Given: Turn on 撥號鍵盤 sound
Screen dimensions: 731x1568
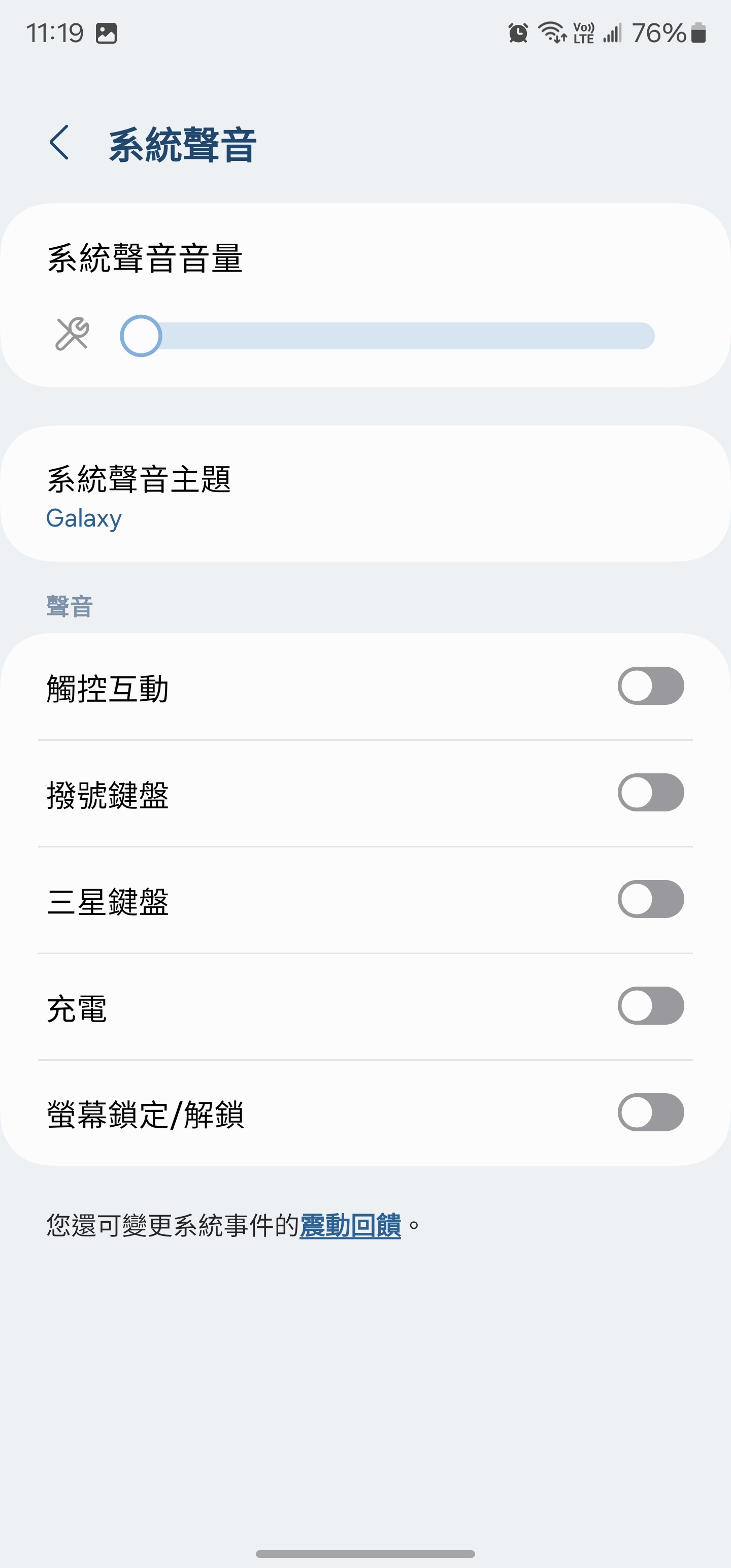Looking at the screenshot, I should point(651,793).
